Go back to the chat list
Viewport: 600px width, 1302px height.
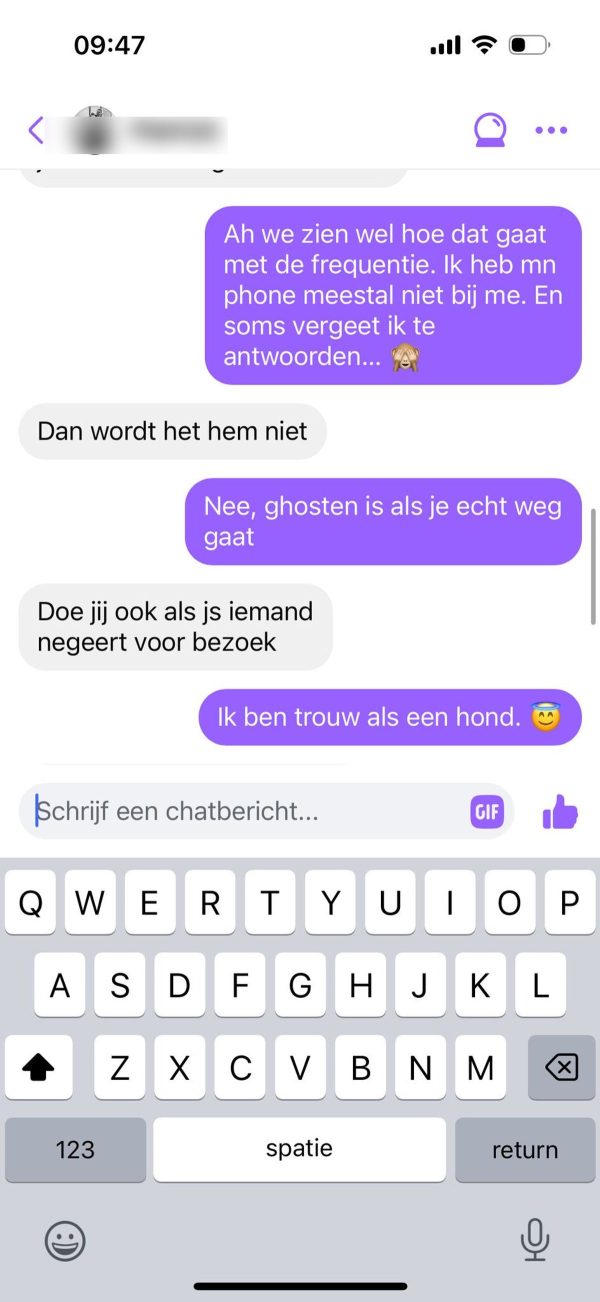[x=36, y=130]
